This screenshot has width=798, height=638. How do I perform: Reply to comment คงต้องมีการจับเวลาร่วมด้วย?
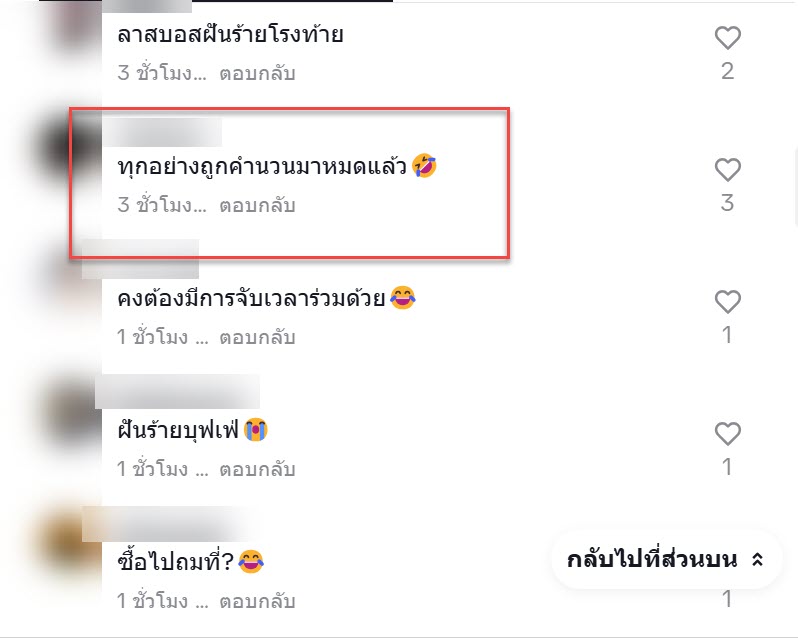click(257, 337)
